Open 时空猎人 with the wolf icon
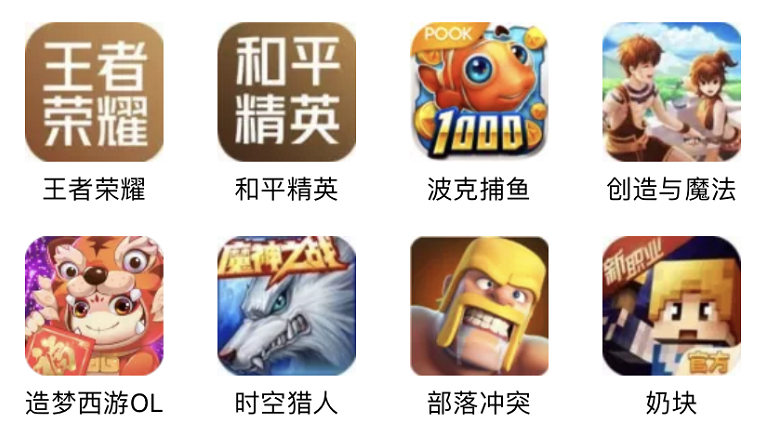Viewport: 768px width, 444px height. [287, 305]
